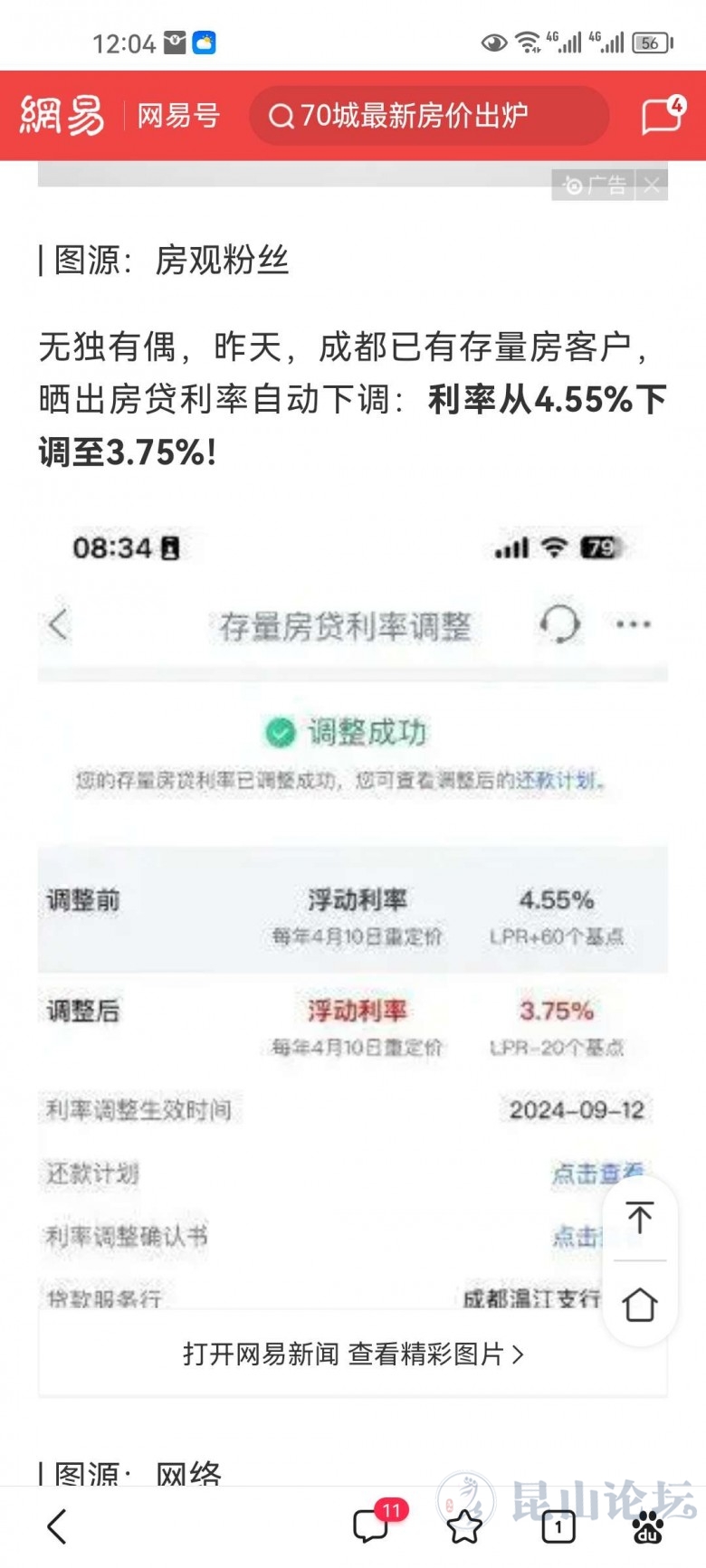Open the search box for 70城最新房价出炉
The width and height of the screenshot is (706, 1568).
pyautogui.click(x=427, y=116)
